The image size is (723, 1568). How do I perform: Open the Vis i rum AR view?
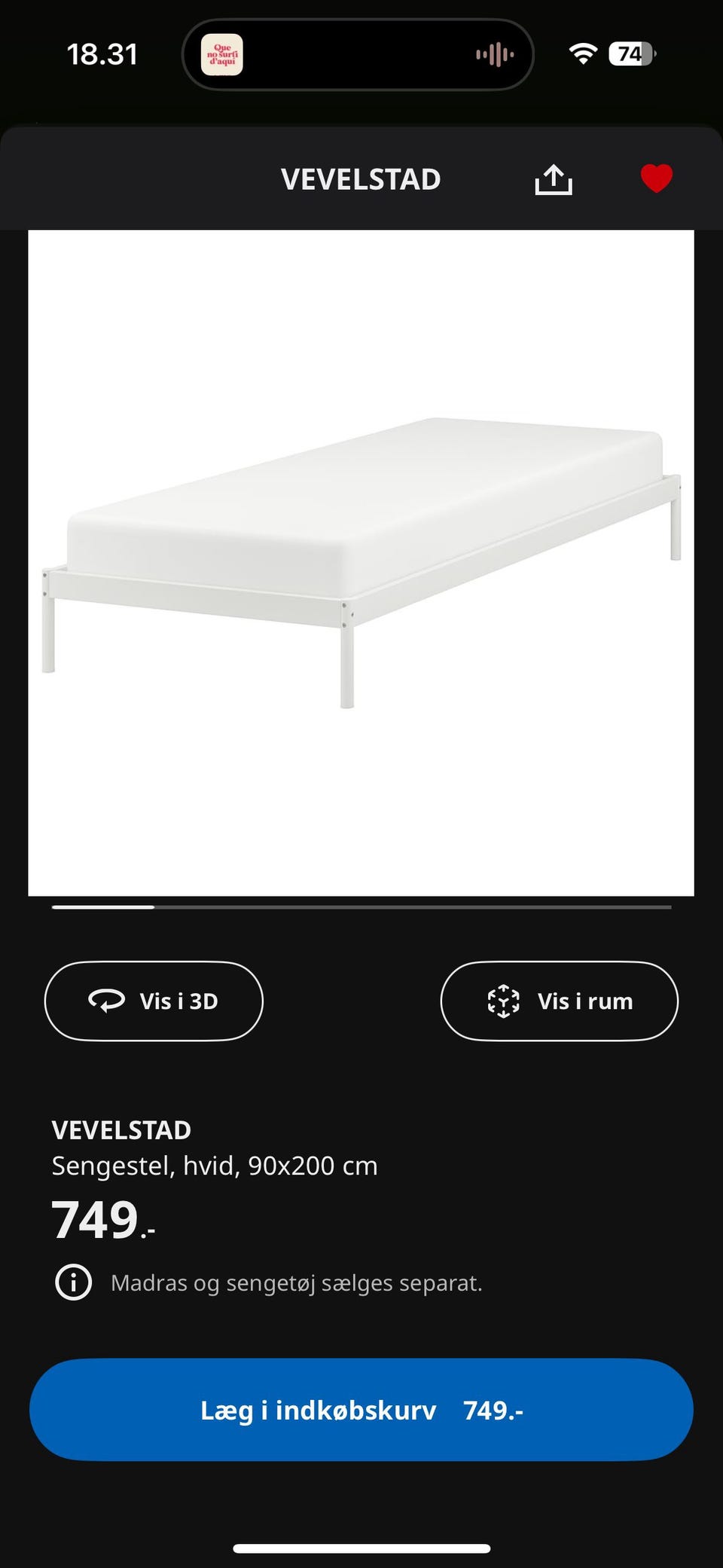click(x=559, y=1001)
